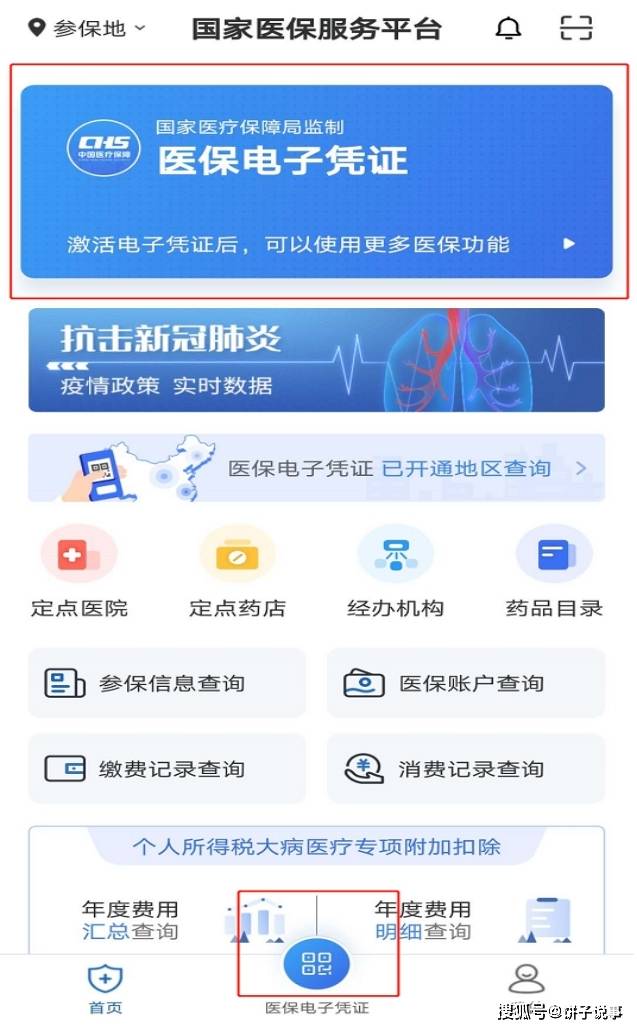Select 消费记录查询
Viewport: 637px width, 1029px height.
pos(466,769)
